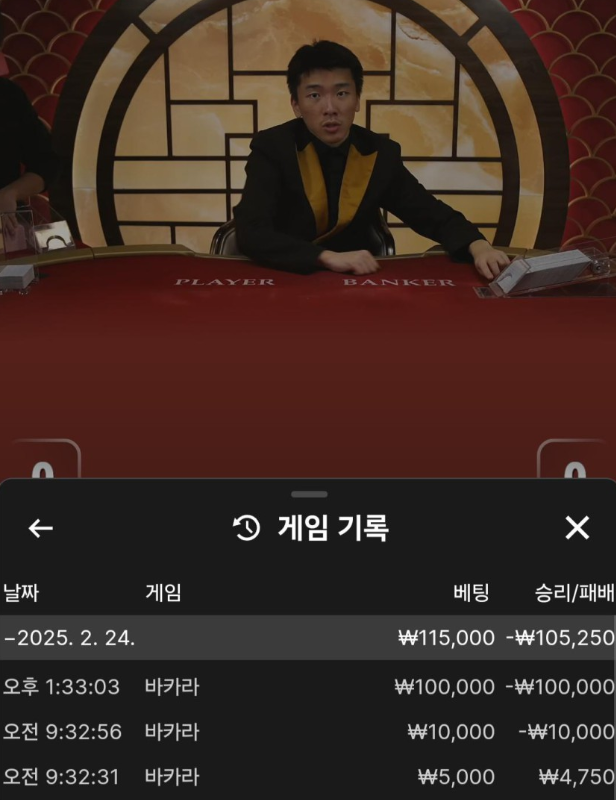Open the 오전 9:32:56 바카라 record
This screenshot has height=800, width=616.
tap(307, 732)
